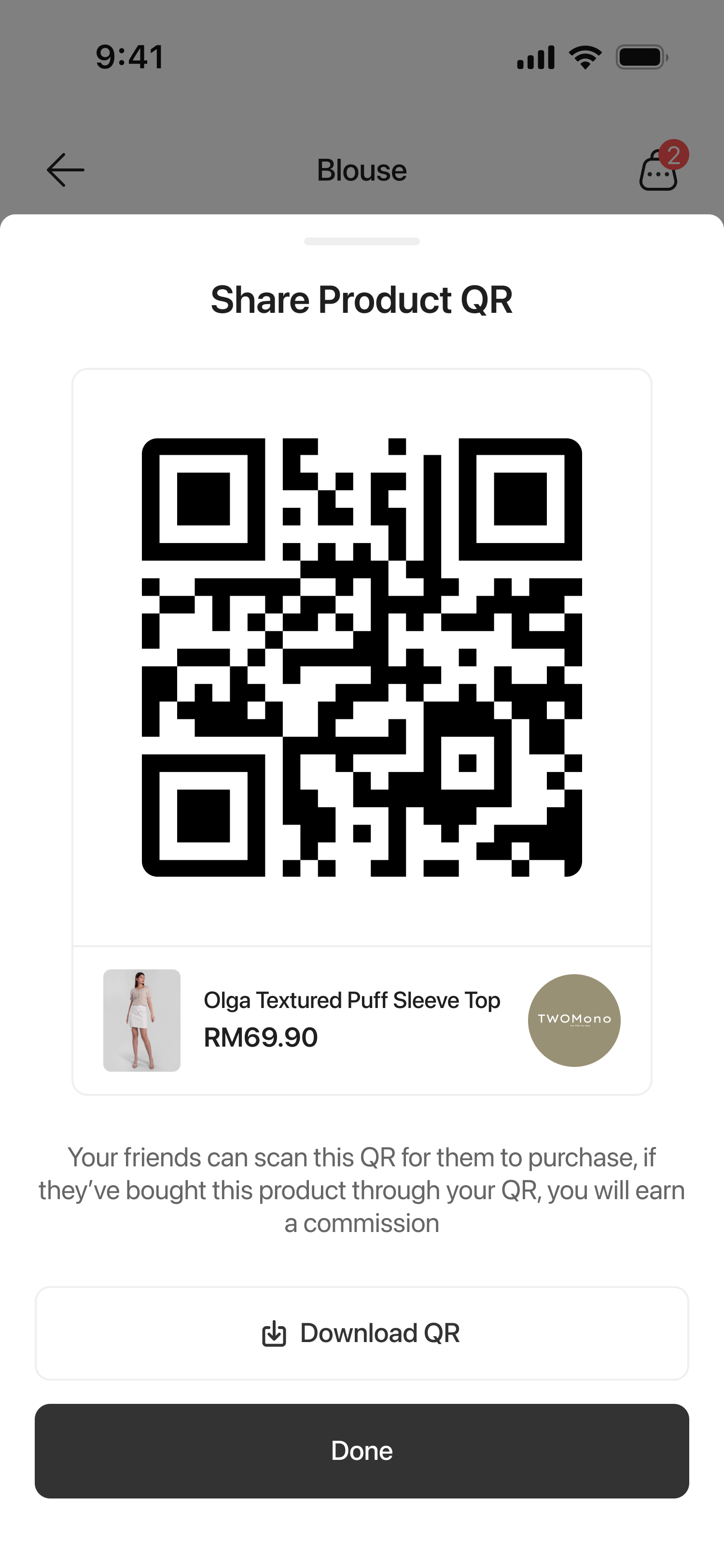Image resolution: width=724 pixels, height=1568 pixels.
Task: Download the product QR code
Action: coord(362,1332)
